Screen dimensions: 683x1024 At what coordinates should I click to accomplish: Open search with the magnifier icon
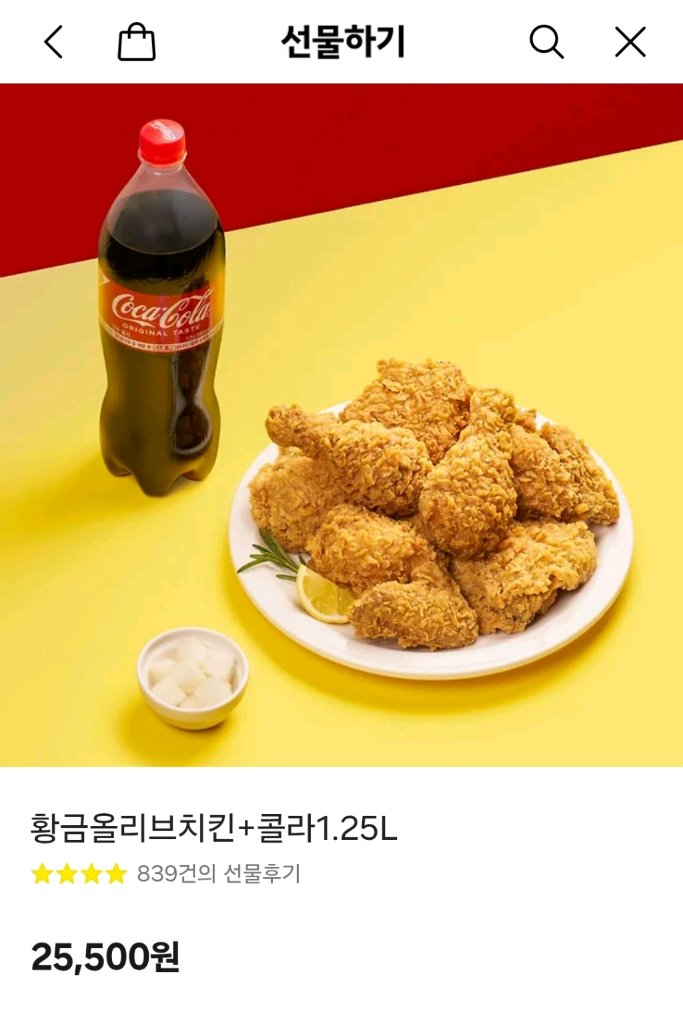546,42
